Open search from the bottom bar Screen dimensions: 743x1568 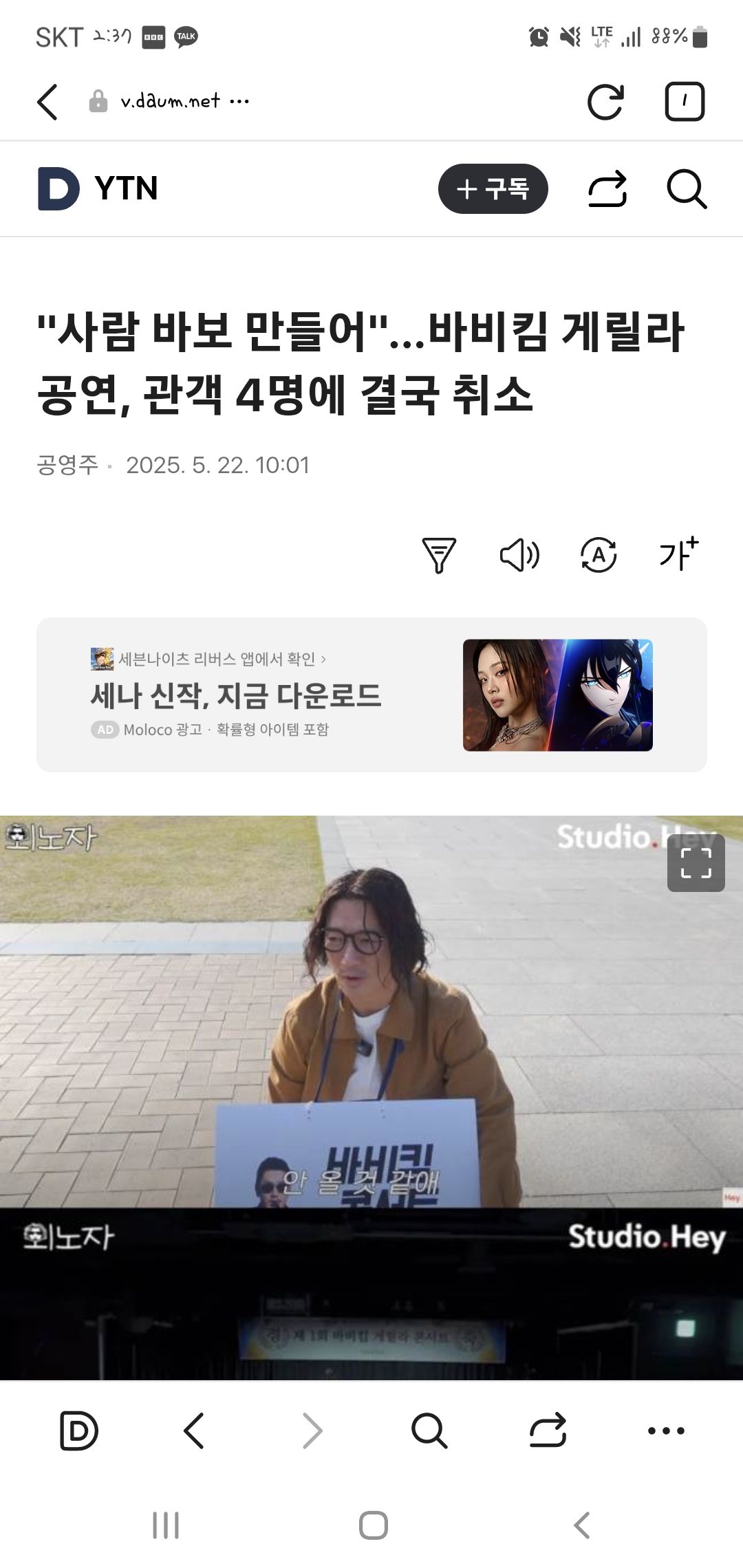coord(429,1431)
